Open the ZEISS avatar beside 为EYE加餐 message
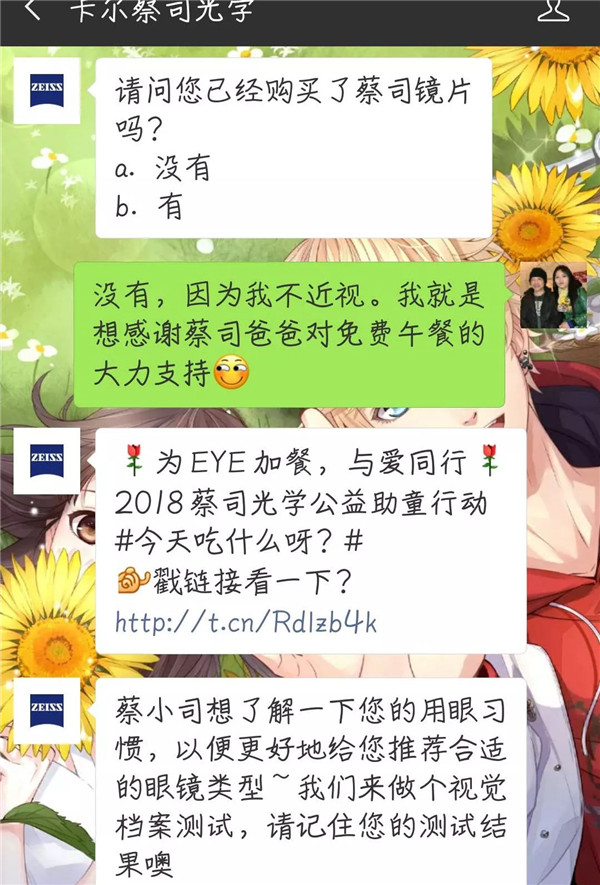Screen dimensions: 600x885 (46, 459)
